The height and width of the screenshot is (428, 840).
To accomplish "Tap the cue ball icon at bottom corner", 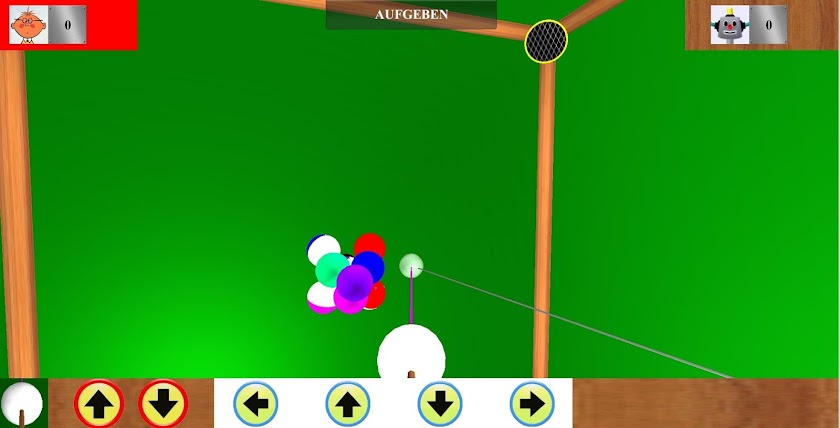I will click(22, 404).
